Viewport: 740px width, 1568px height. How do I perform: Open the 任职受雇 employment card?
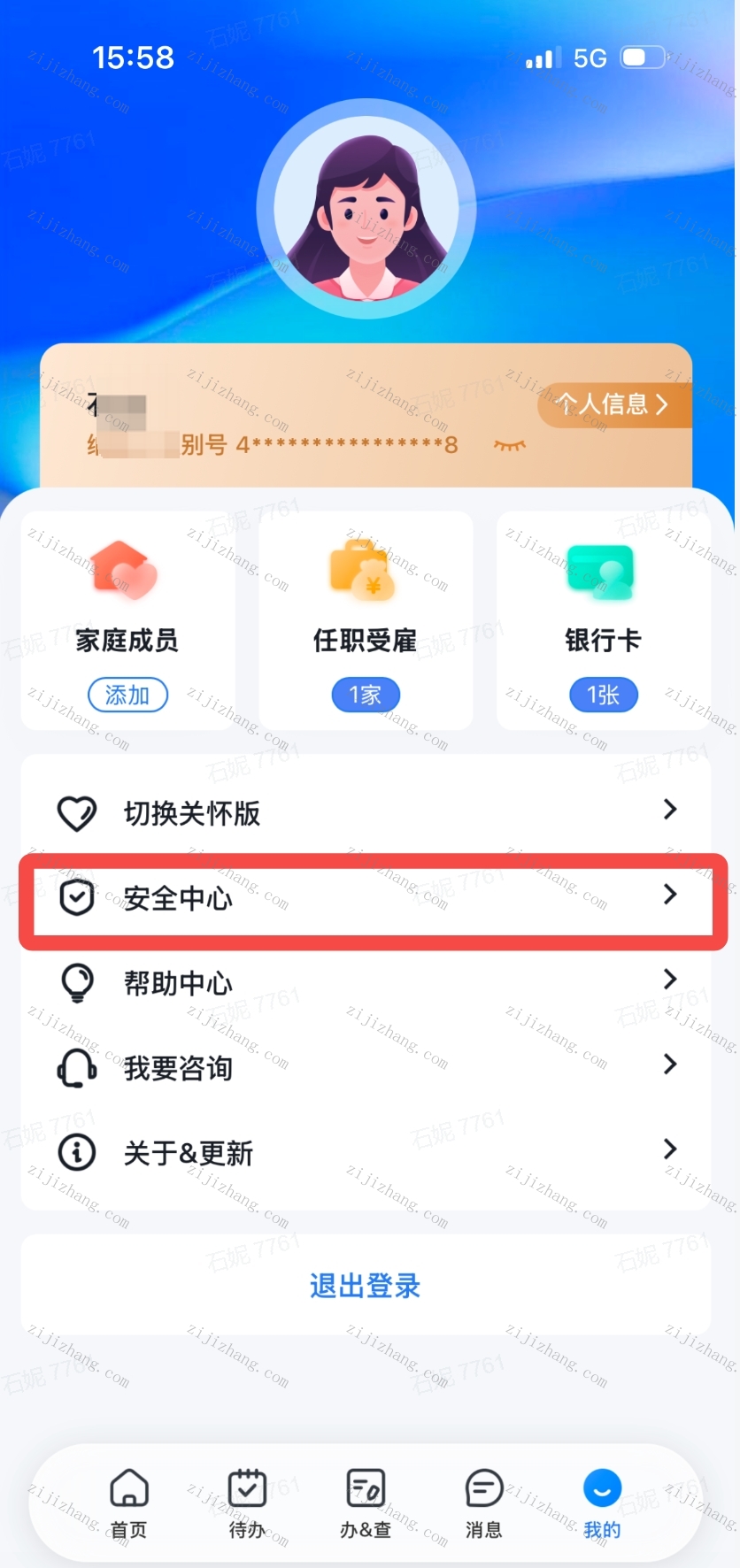click(366, 620)
